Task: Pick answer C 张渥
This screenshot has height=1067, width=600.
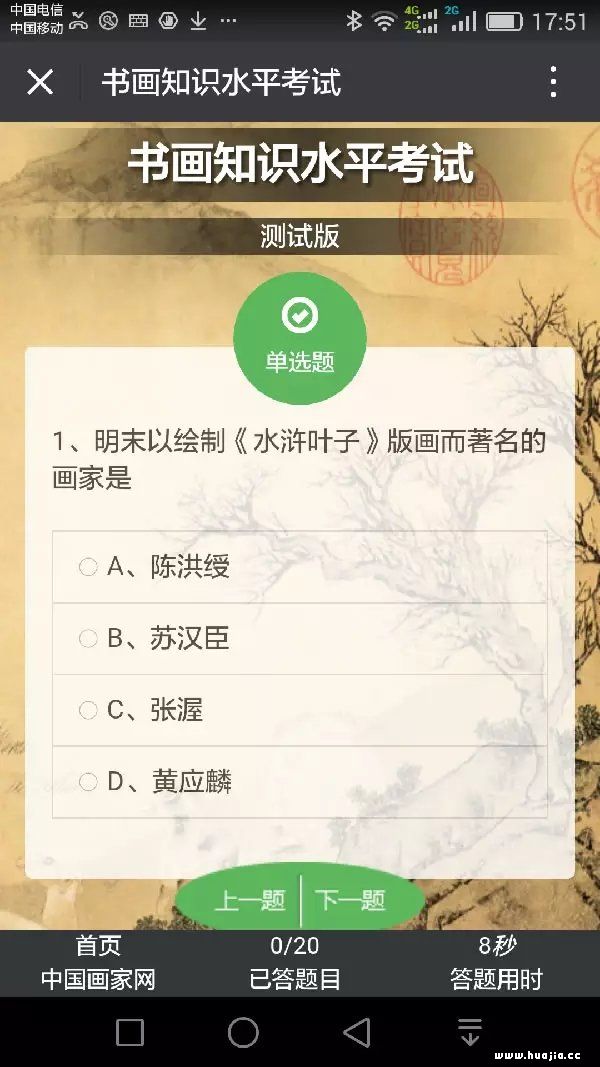Action: tap(300, 710)
